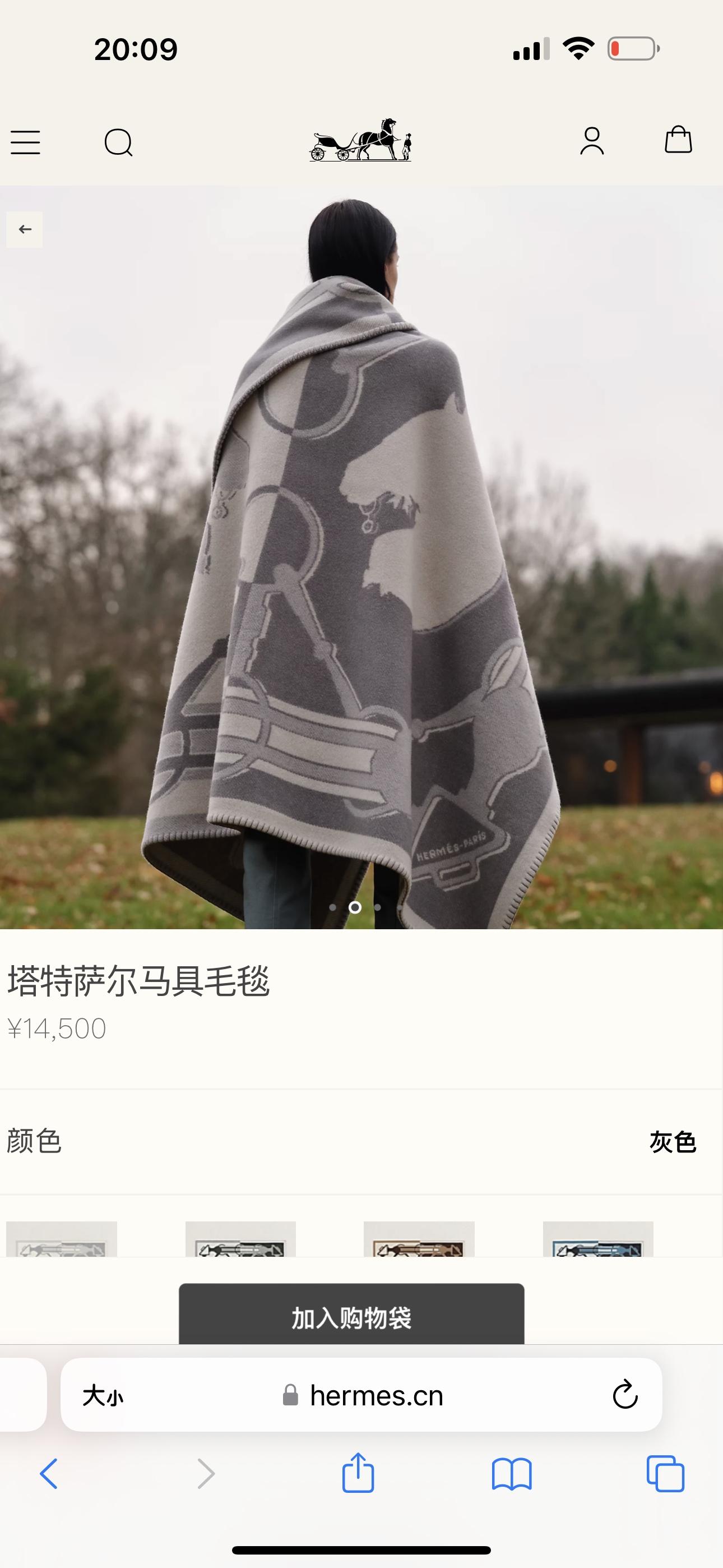Screen dimensions: 723x1568
Task: Go to the Hermès homepage via logo
Action: pyautogui.click(x=361, y=141)
